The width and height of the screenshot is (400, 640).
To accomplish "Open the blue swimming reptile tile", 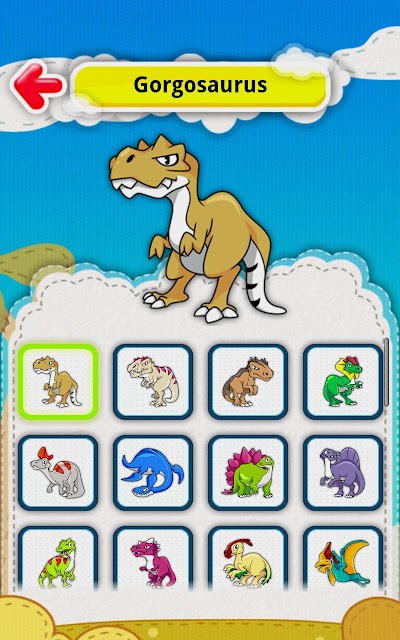I will pos(153,473).
